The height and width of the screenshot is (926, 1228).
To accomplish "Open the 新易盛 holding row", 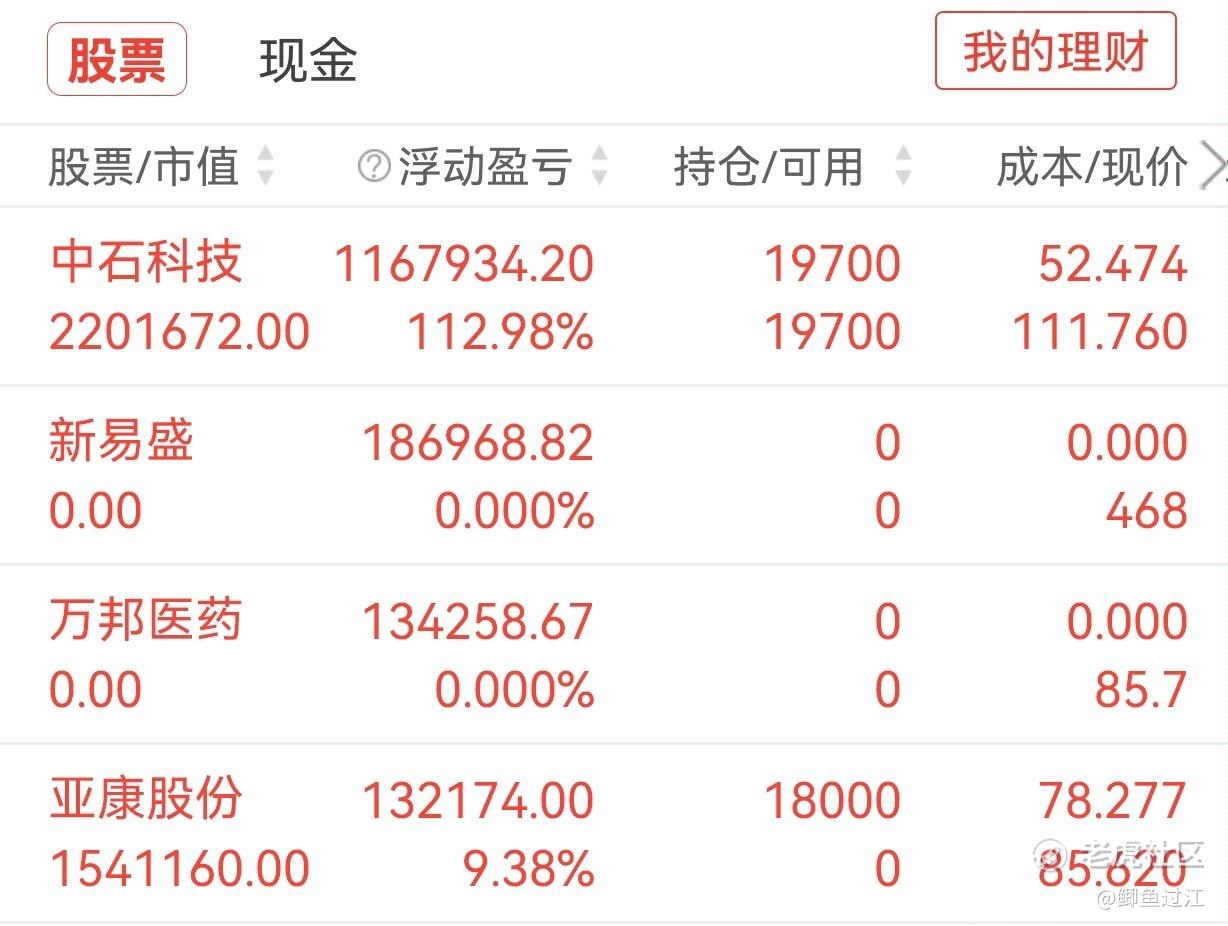I will pyautogui.click(x=614, y=476).
